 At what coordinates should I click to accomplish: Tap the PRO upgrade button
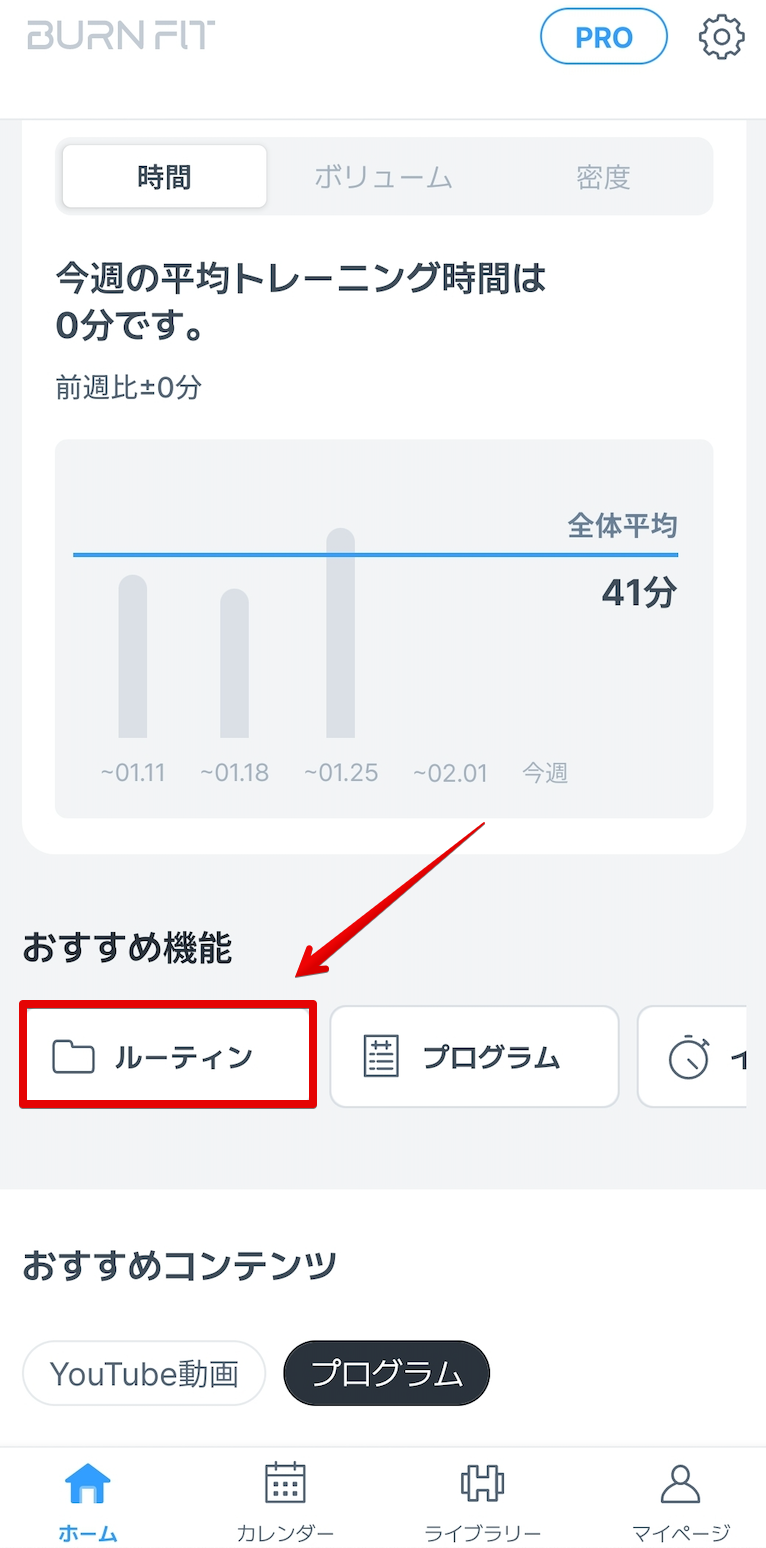coord(604,37)
